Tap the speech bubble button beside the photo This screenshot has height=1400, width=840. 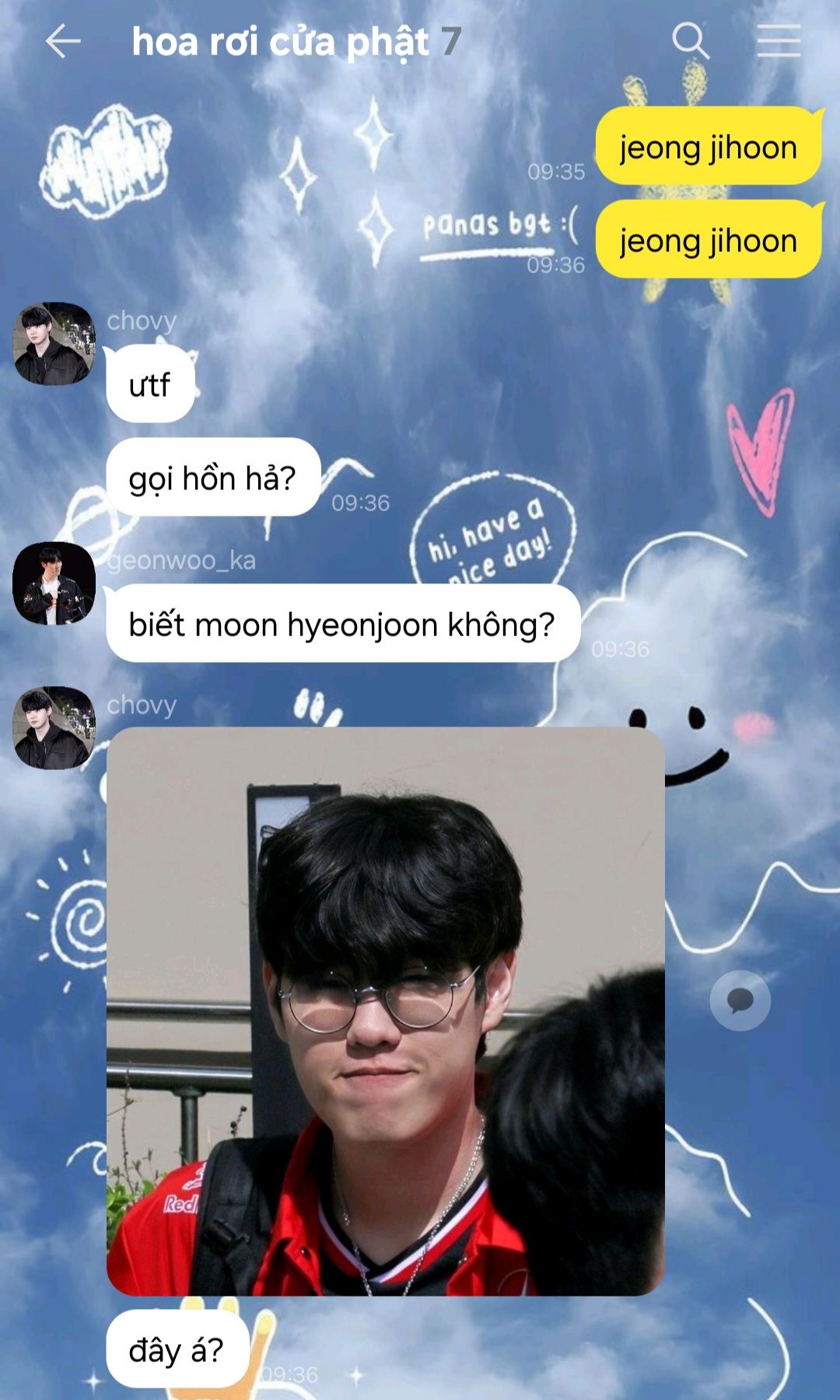[x=740, y=1000]
